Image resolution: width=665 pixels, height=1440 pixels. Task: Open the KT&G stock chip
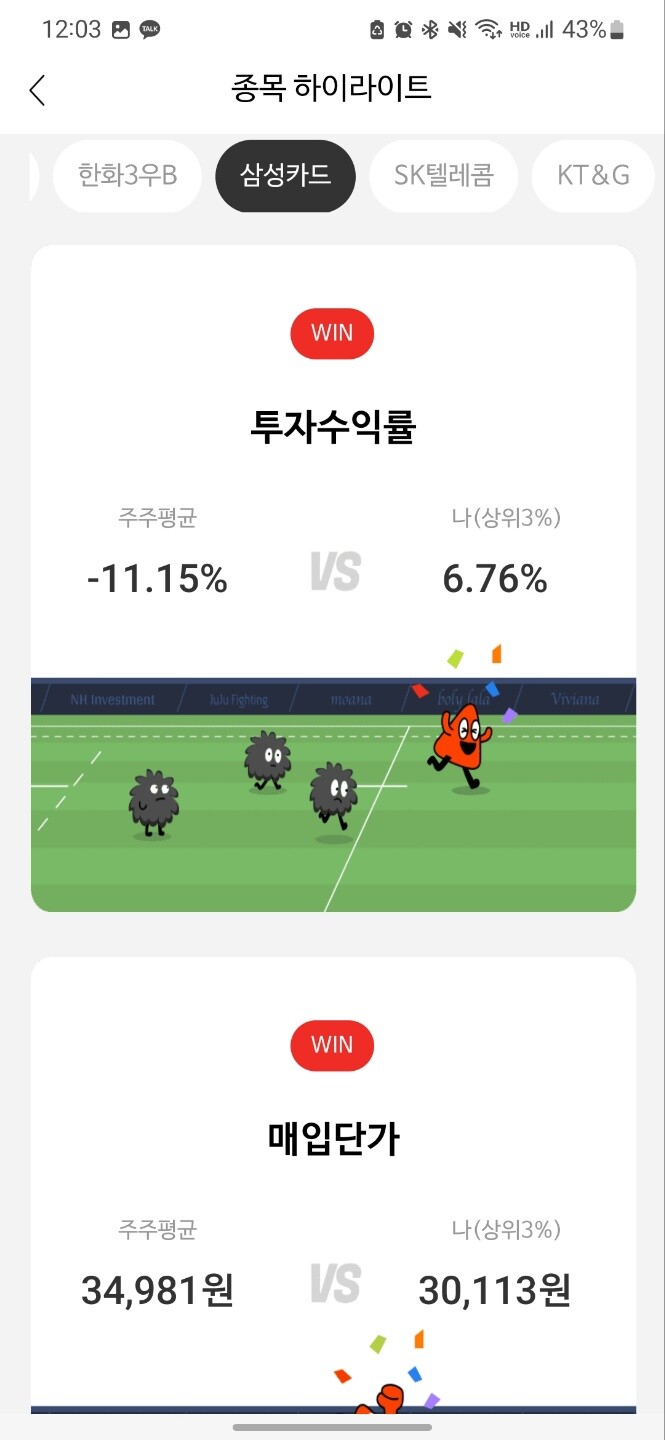593,176
